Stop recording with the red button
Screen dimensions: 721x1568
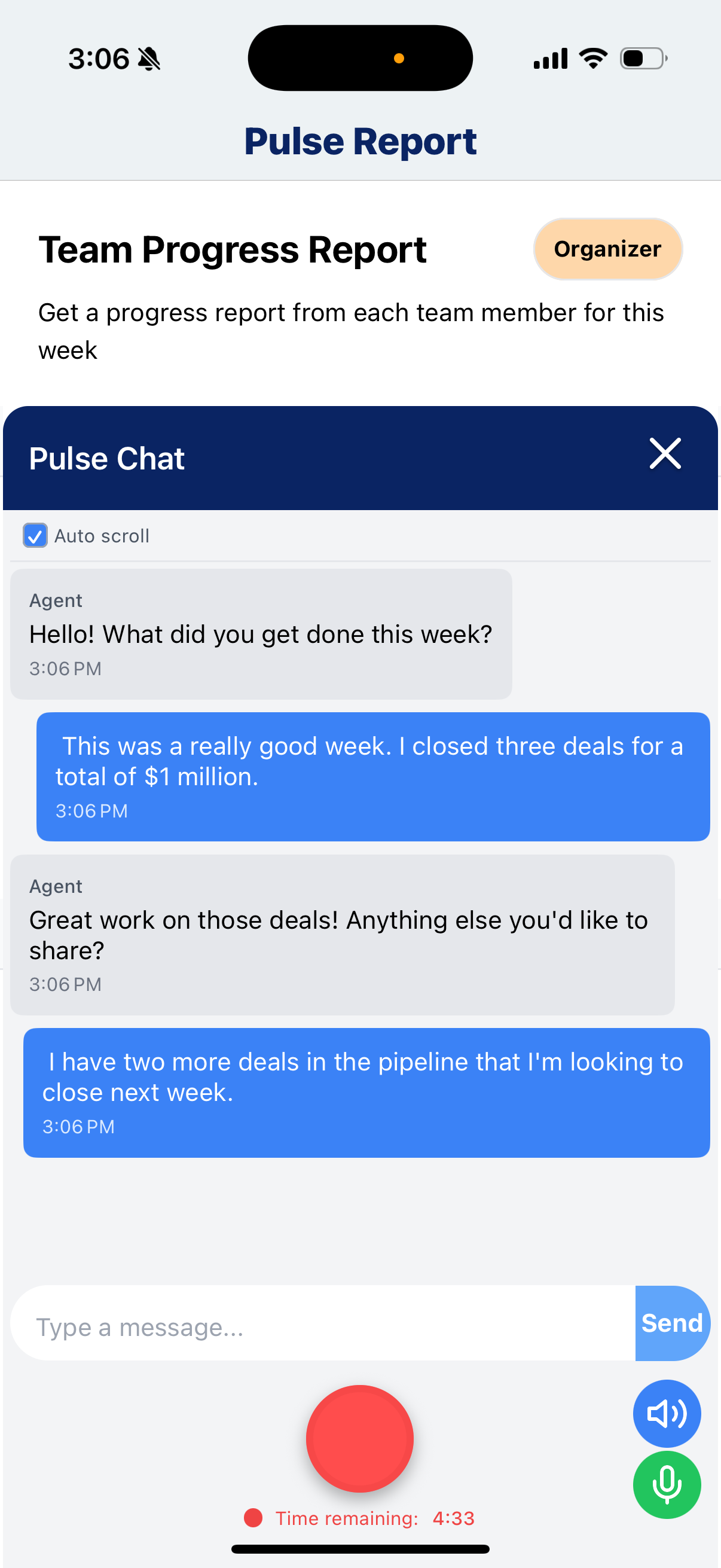click(x=359, y=1439)
